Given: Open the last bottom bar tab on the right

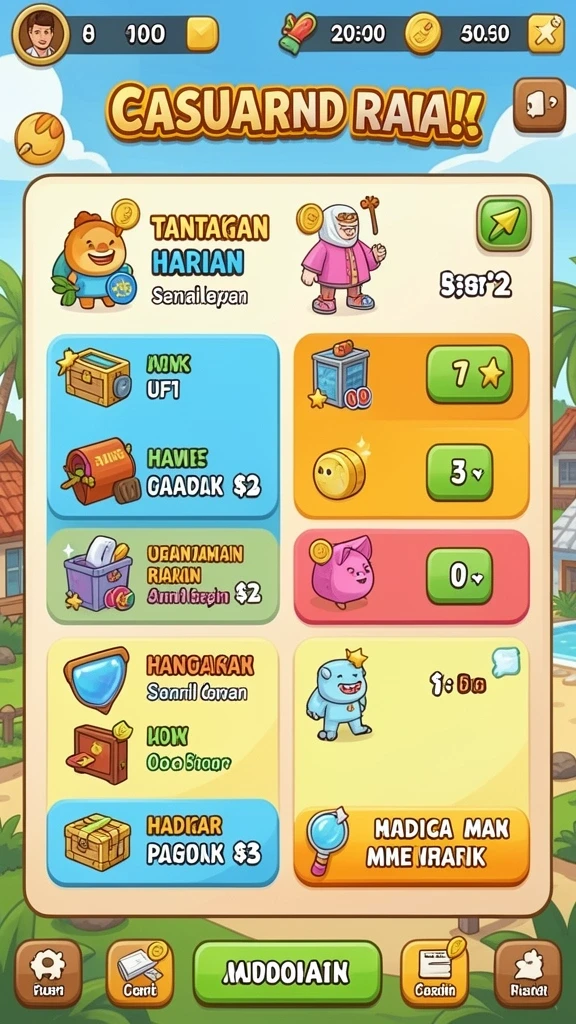Looking at the screenshot, I should click(x=528, y=973).
